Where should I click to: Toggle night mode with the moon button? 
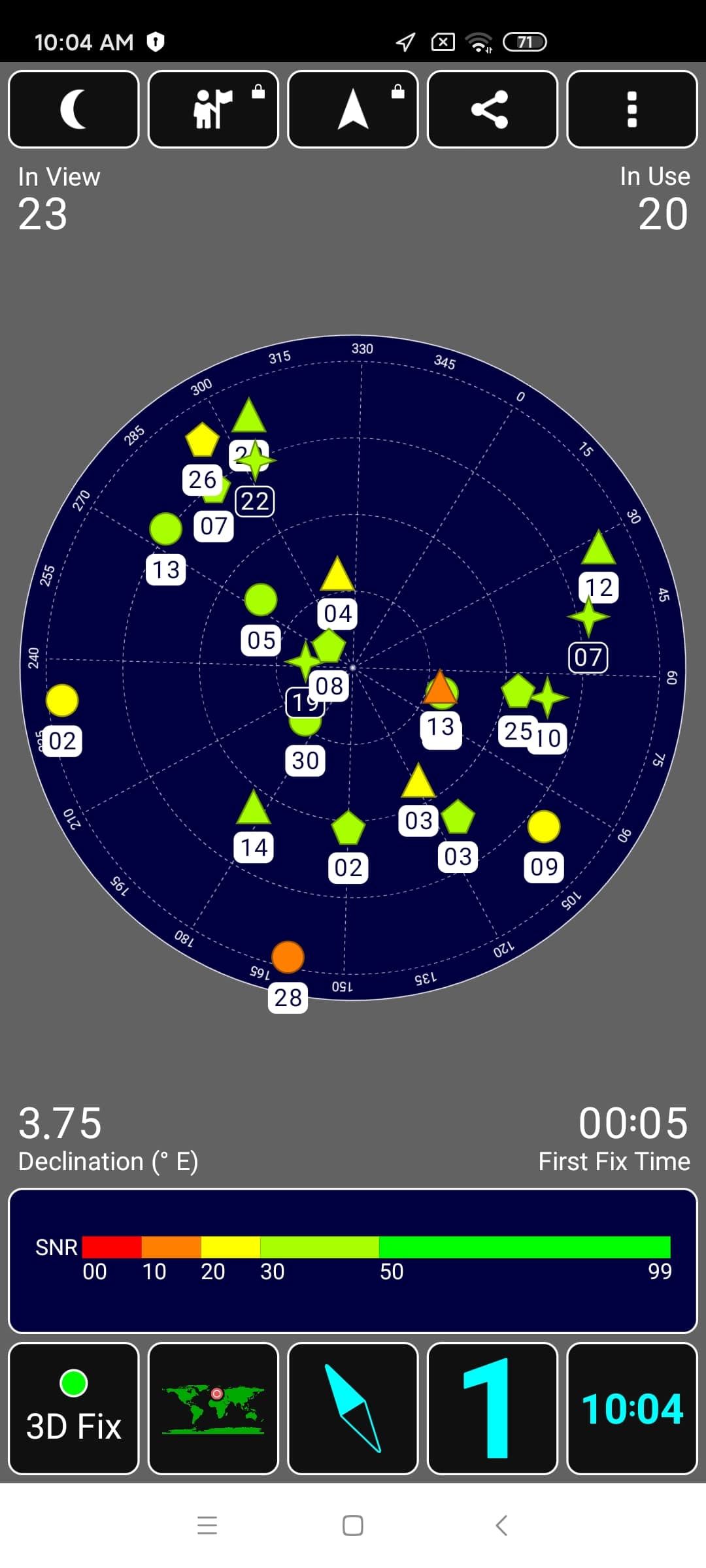74,109
